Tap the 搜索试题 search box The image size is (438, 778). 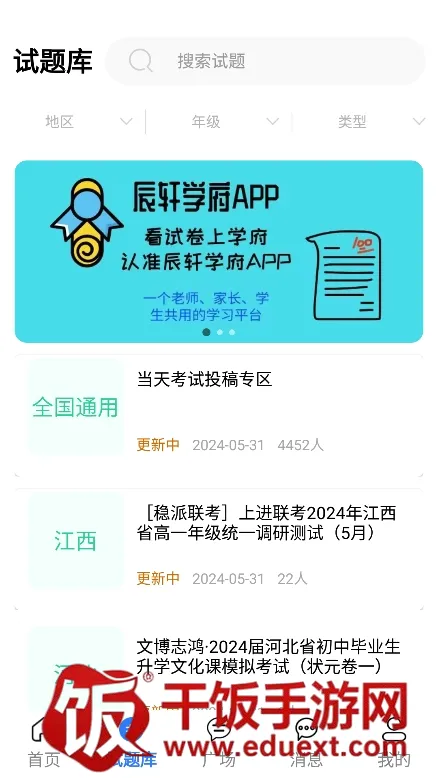[x=265, y=61]
